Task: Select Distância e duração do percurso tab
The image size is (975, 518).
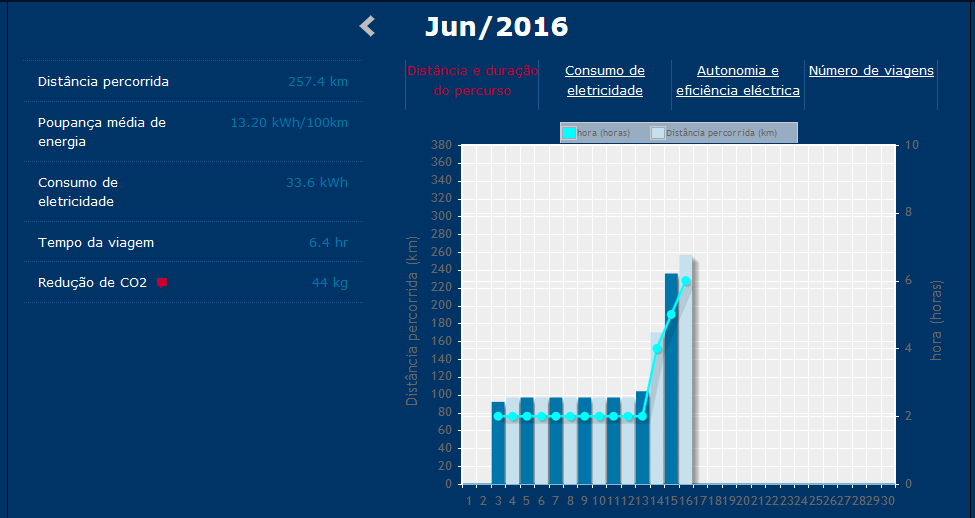Action: pos(472,80)
